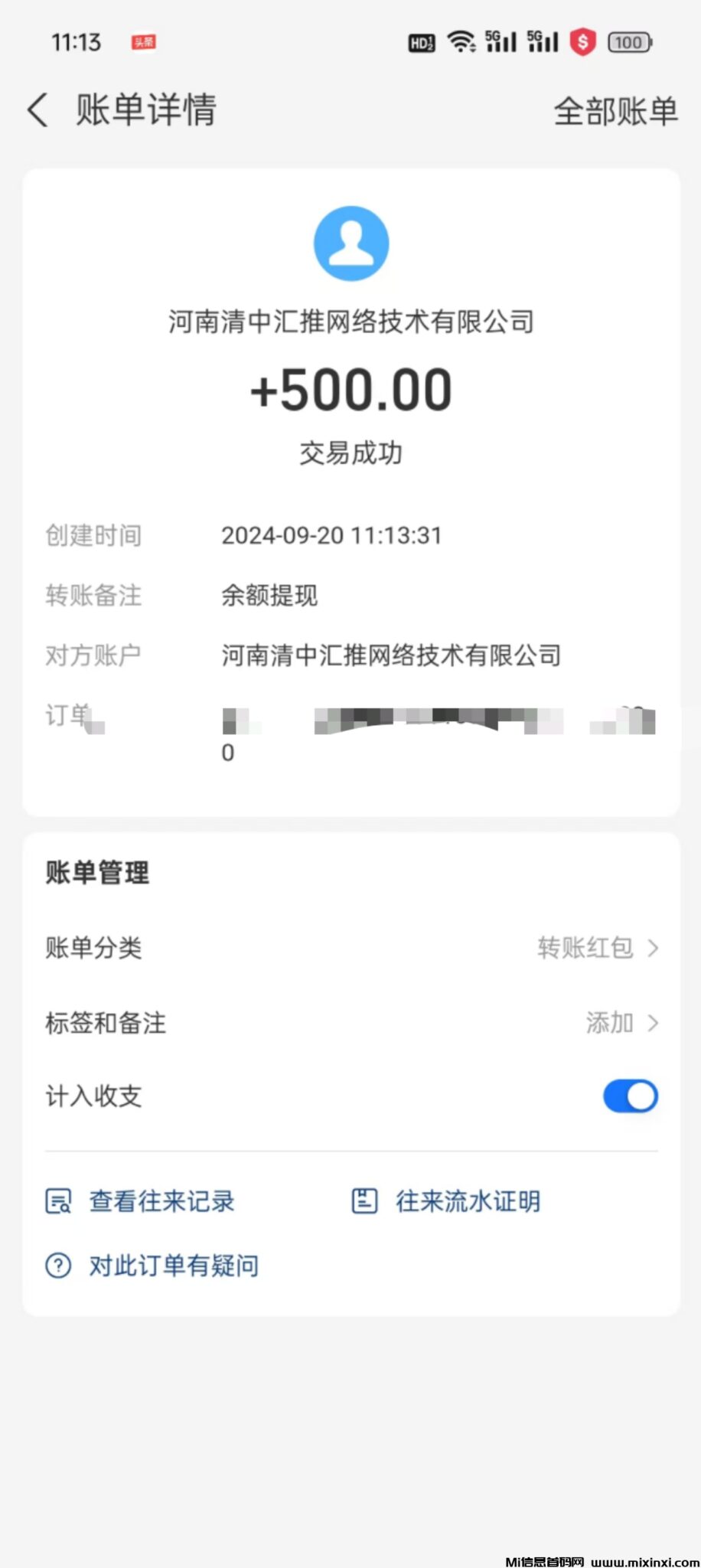The image size is (701, 1568).
Task: Toggle the 计入收支 switch off
Action: click(x=629, y=1096)
